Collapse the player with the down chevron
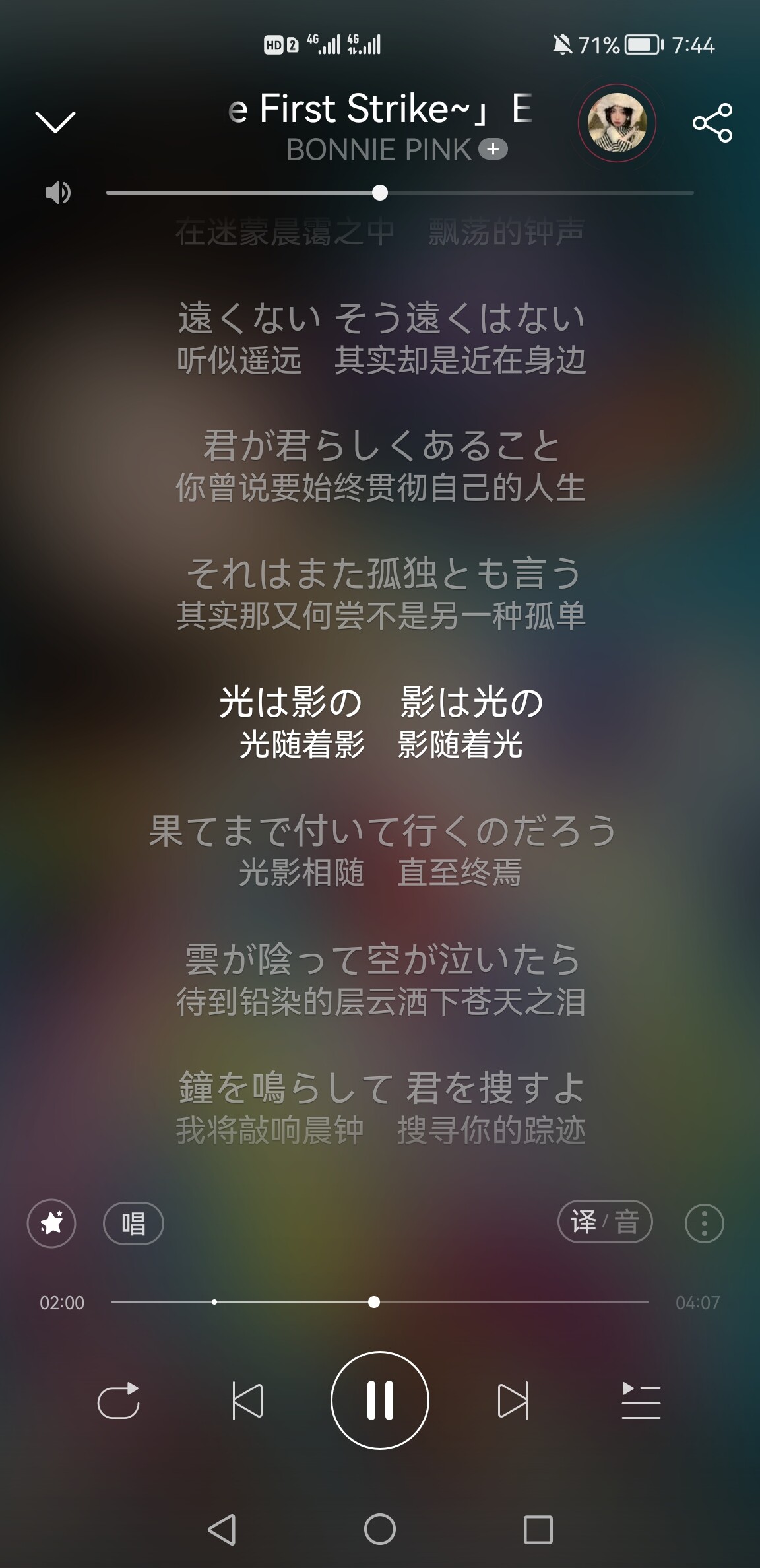760x1568 pixels. pyautogui.click(x=55, y=121)
